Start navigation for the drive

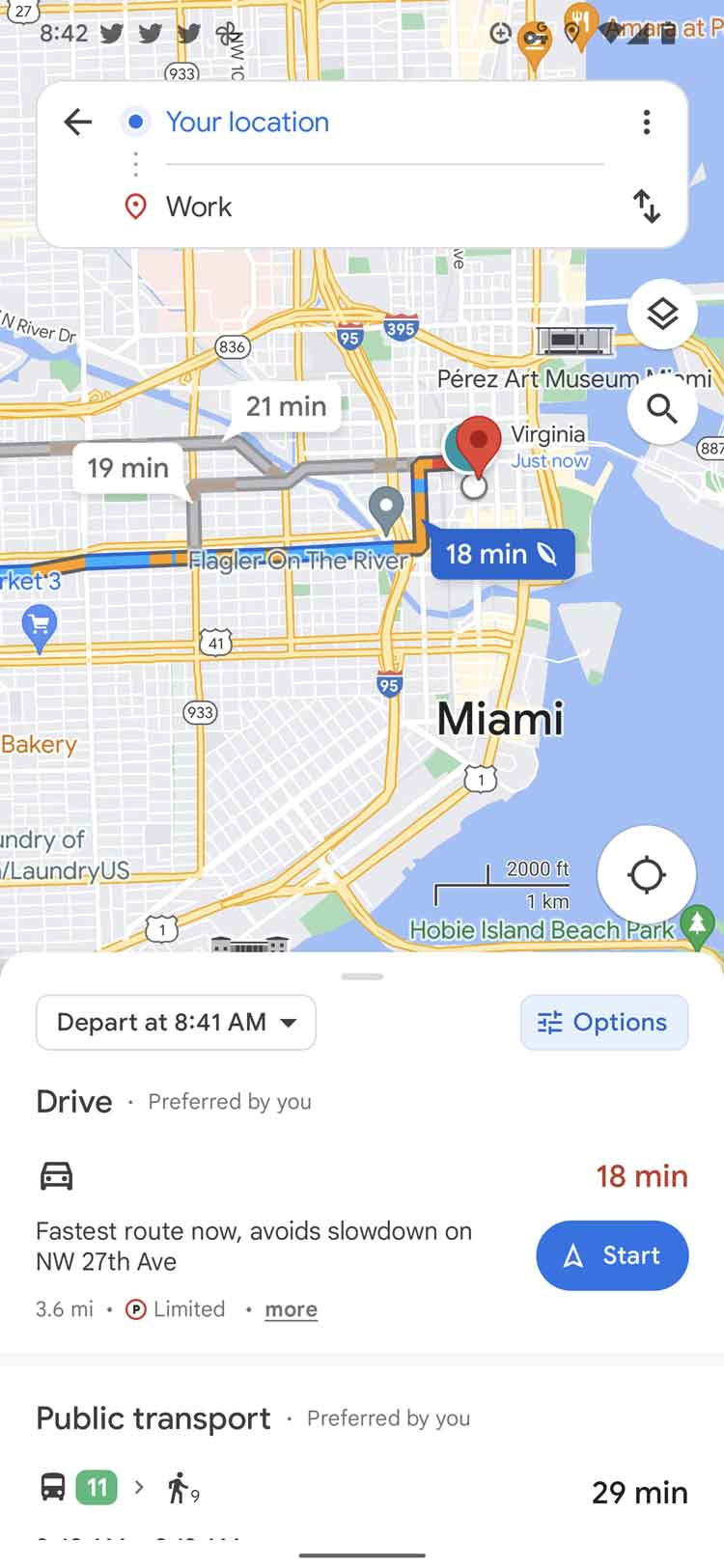612,1255
